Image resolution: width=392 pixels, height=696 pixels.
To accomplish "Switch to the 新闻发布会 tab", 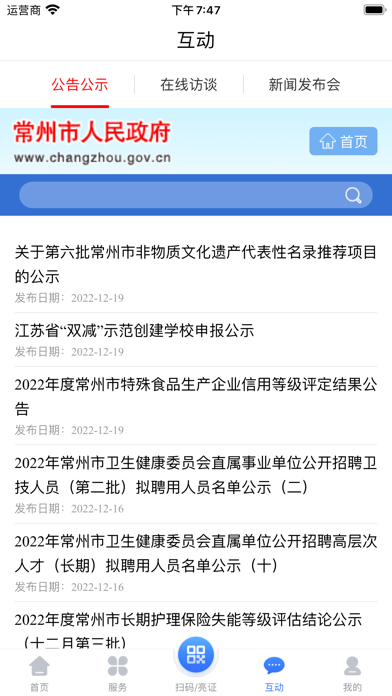I will click(x=304, y=84).
